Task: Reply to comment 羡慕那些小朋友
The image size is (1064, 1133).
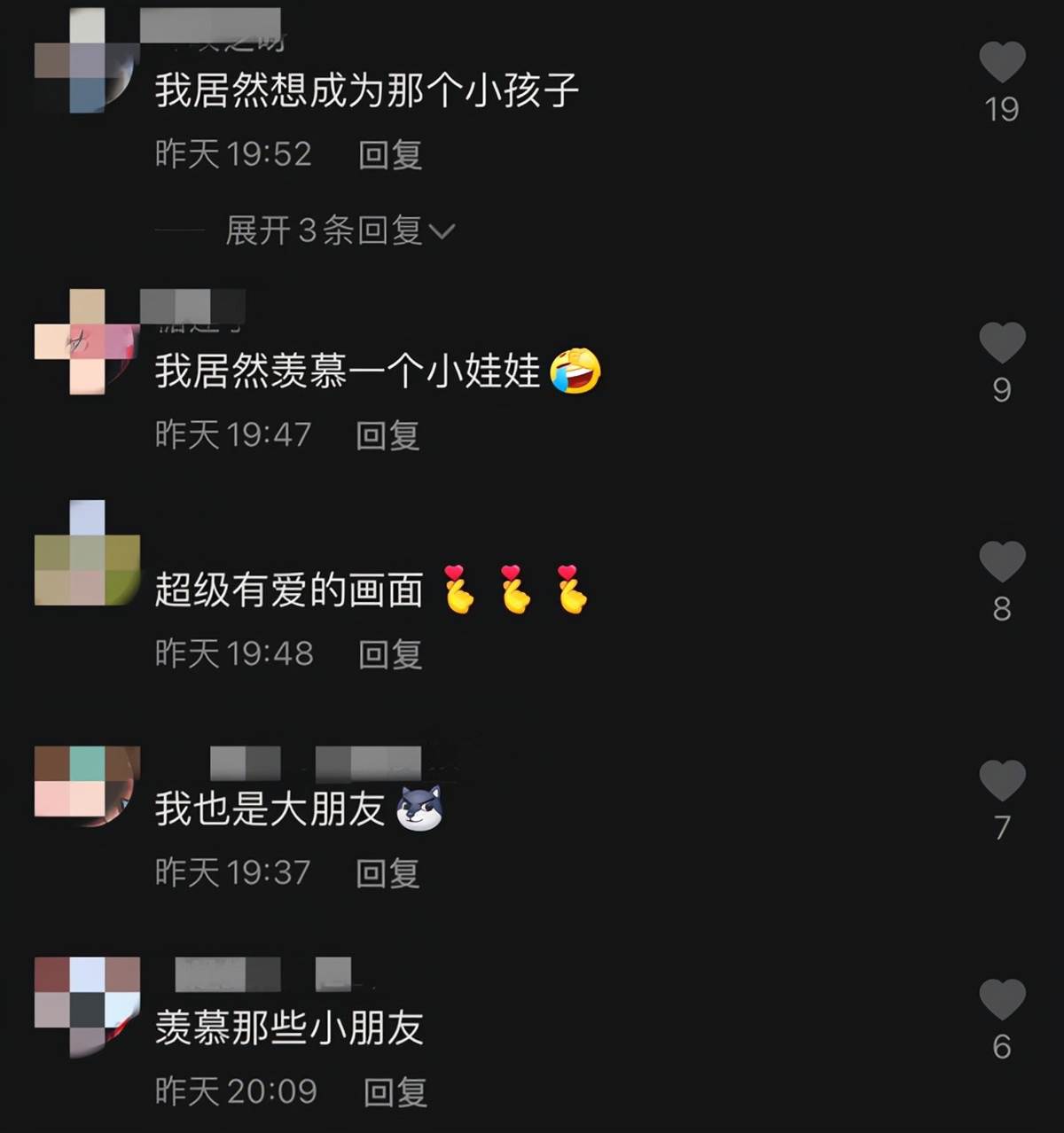Action: [x=395, y=1093]
